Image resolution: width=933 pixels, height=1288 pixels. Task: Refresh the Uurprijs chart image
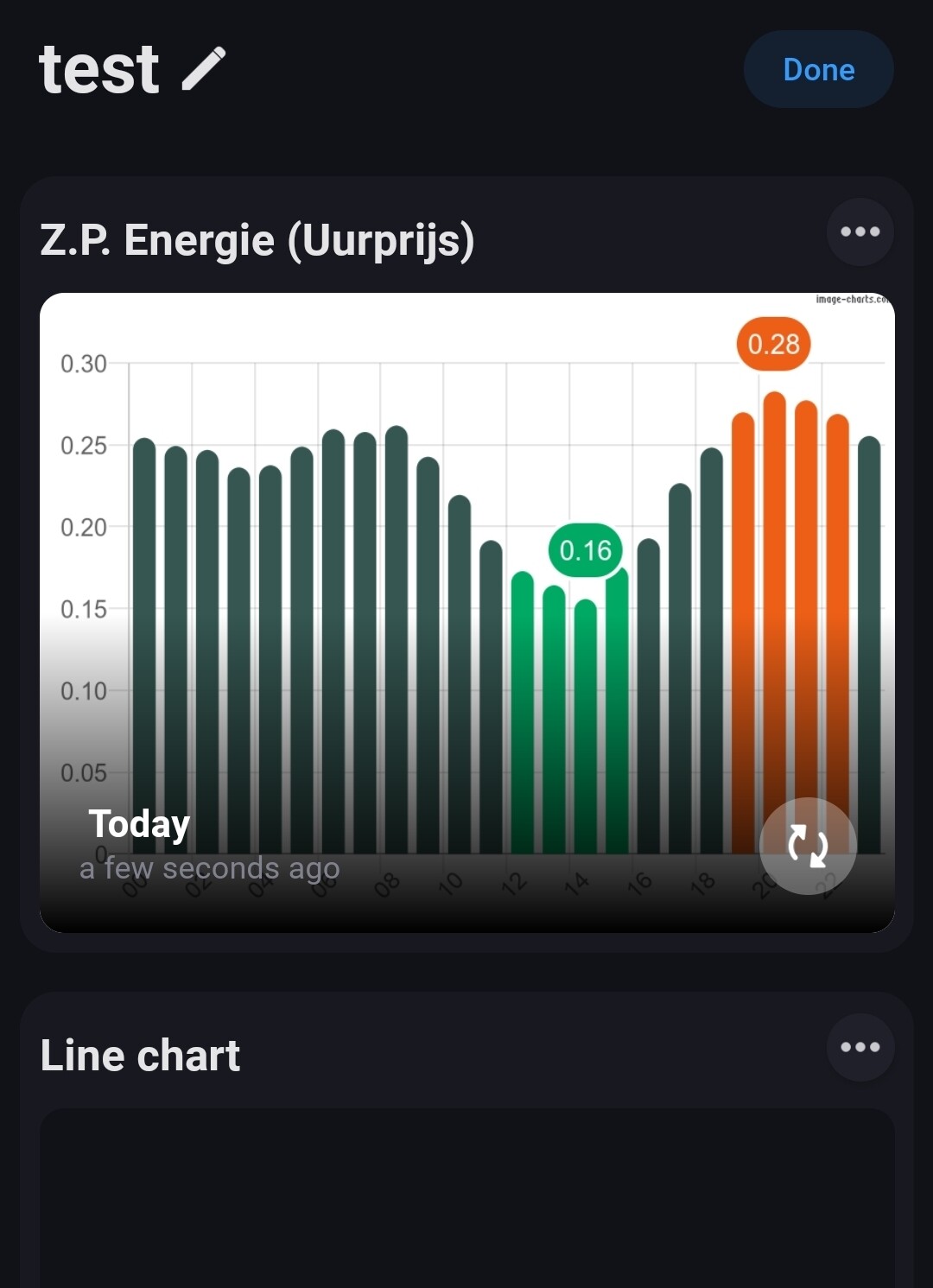click(x=808, y=846)
